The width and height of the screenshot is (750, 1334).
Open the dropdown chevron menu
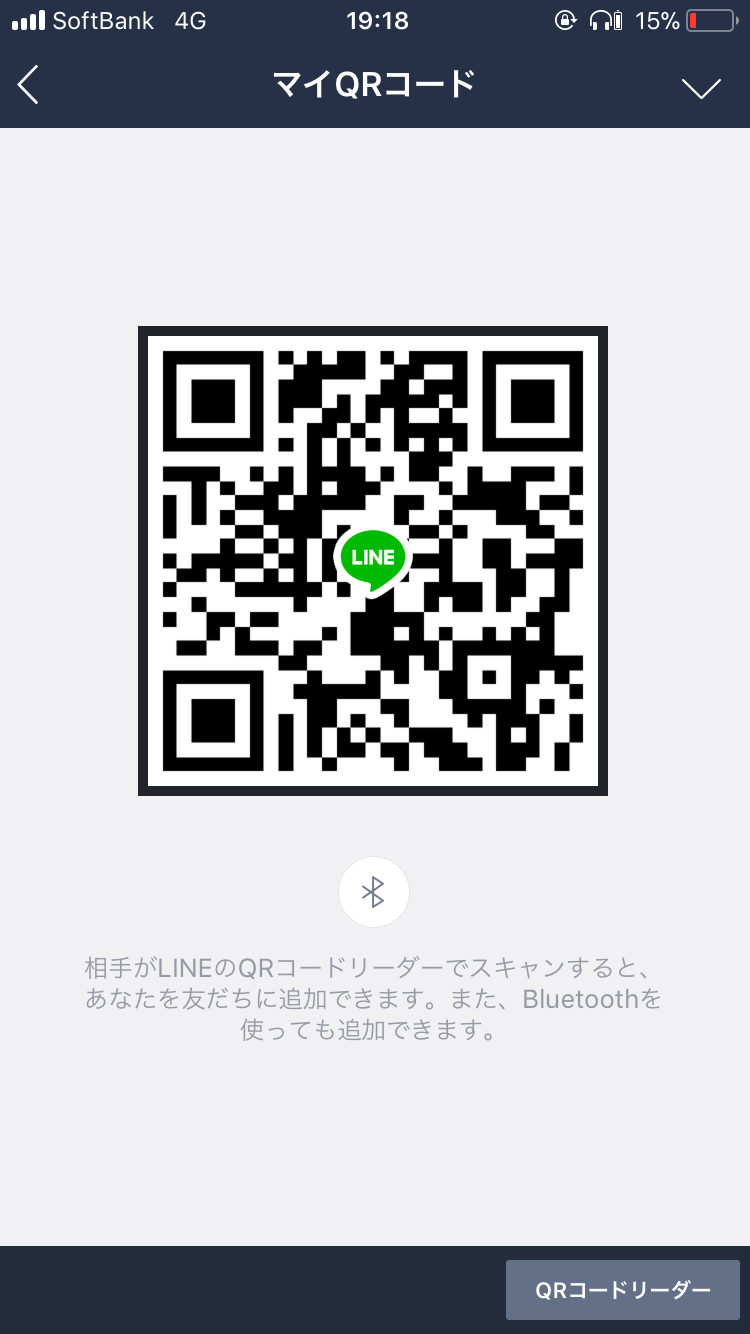coord(701,88)
